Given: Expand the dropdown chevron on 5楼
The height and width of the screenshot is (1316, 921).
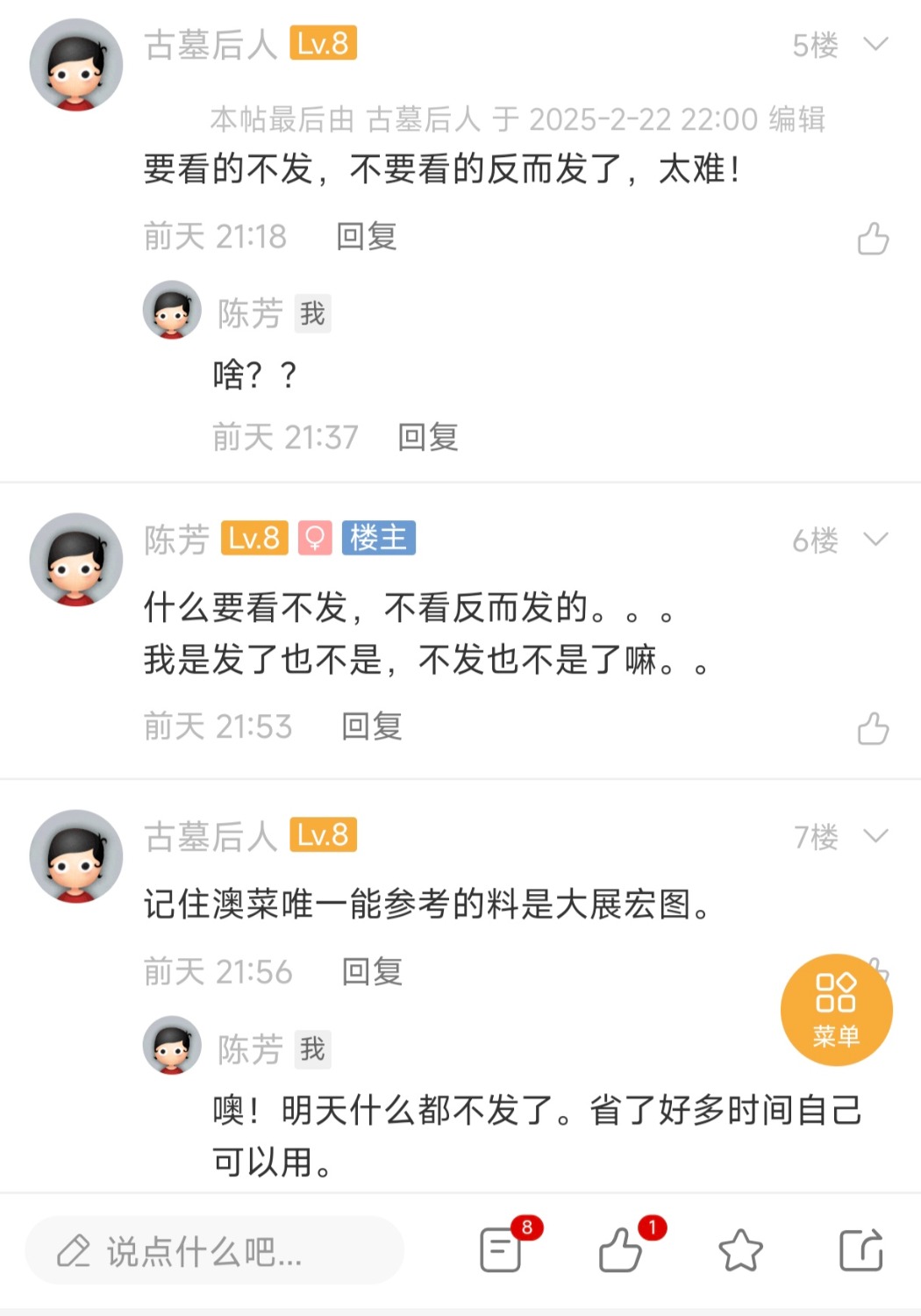Looking at the screenshot, I should pyautogui.click(x=875, y=44).
